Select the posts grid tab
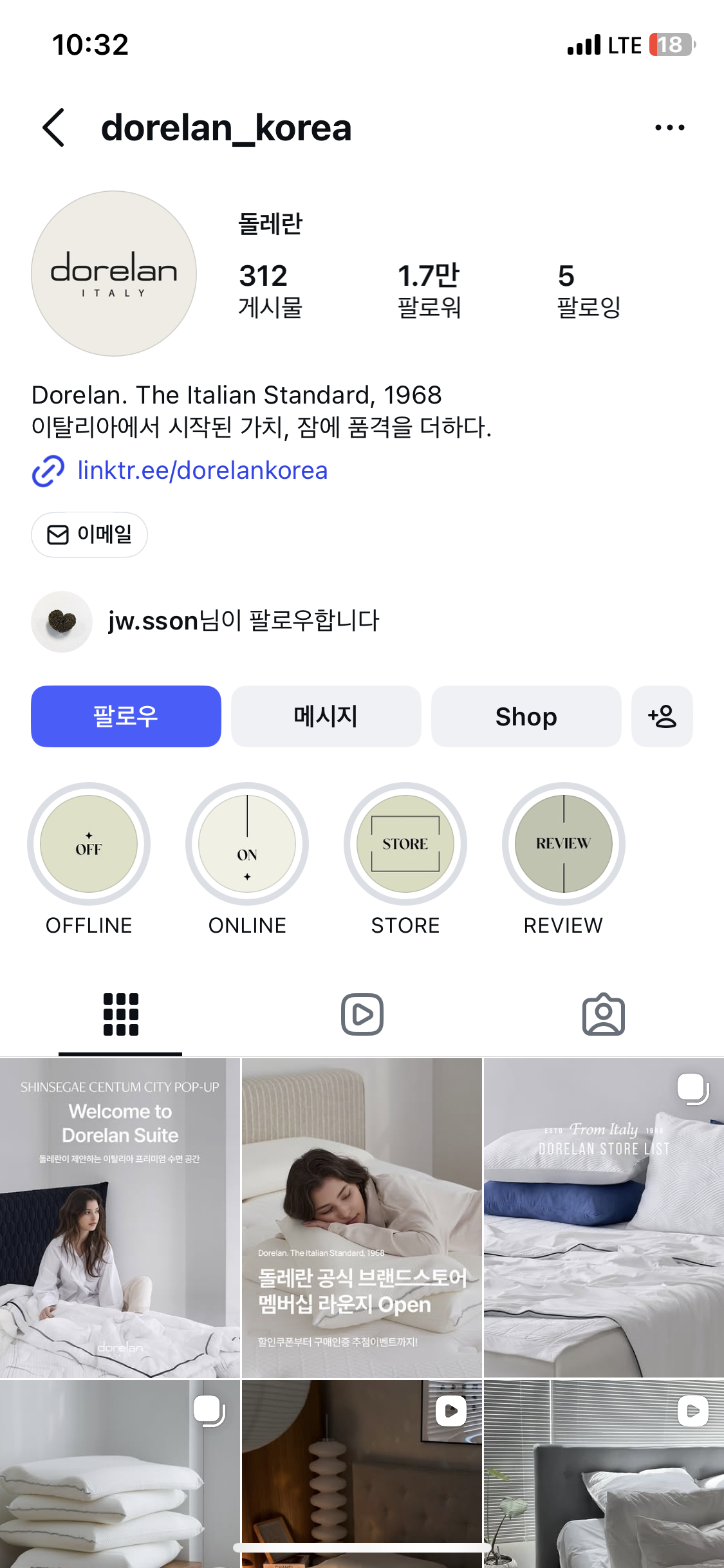The width and height of the screenshot is (724, 1568). [121, 1014]
